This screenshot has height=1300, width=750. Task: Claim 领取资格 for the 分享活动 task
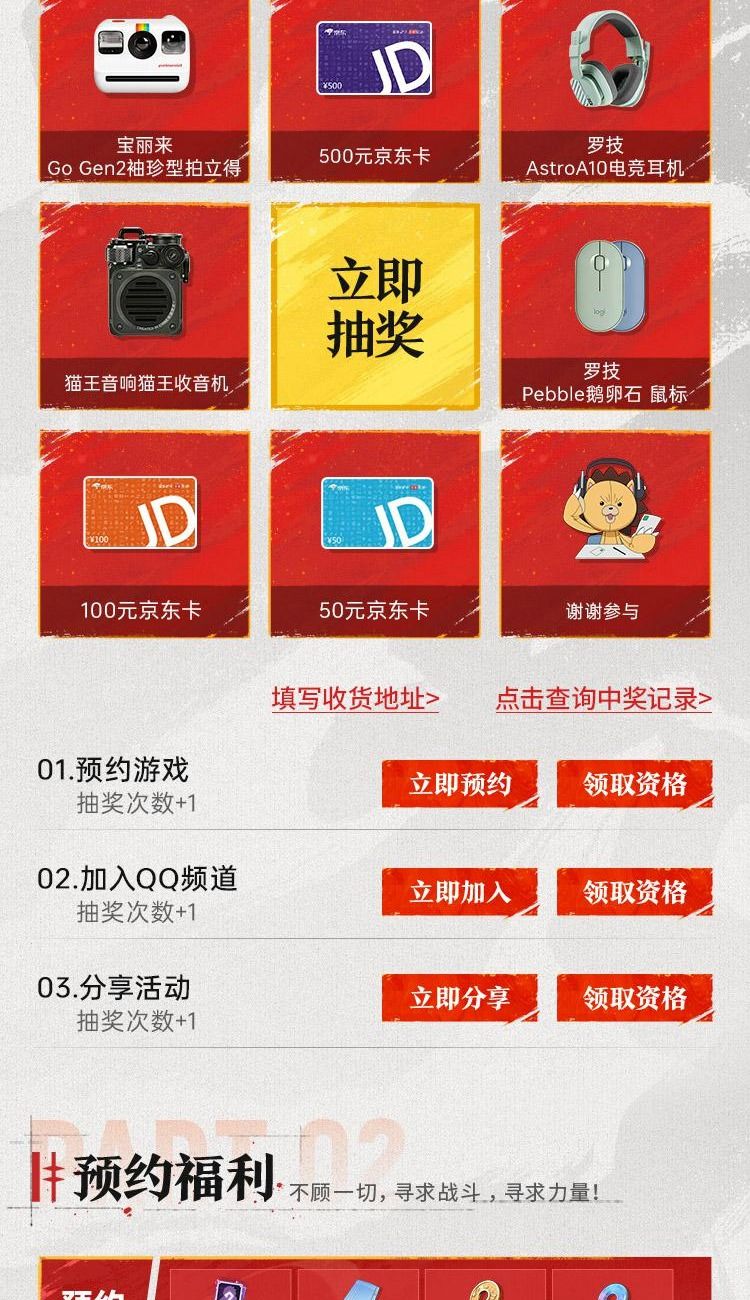635,998
